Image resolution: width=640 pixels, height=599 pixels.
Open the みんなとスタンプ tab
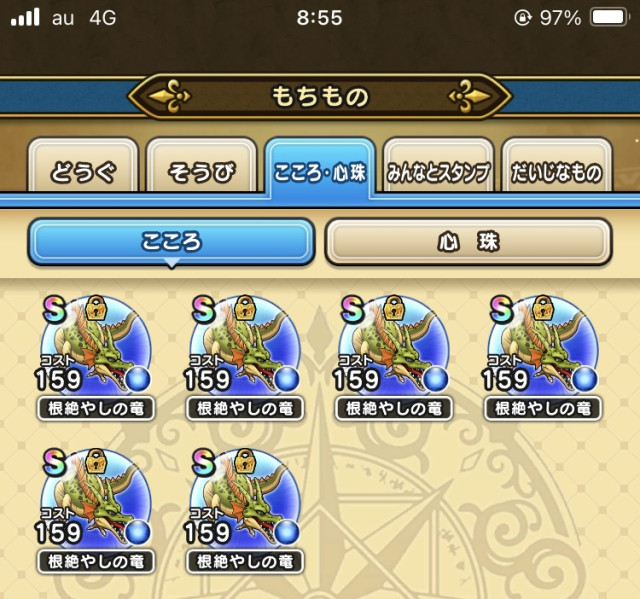[438, 171]
